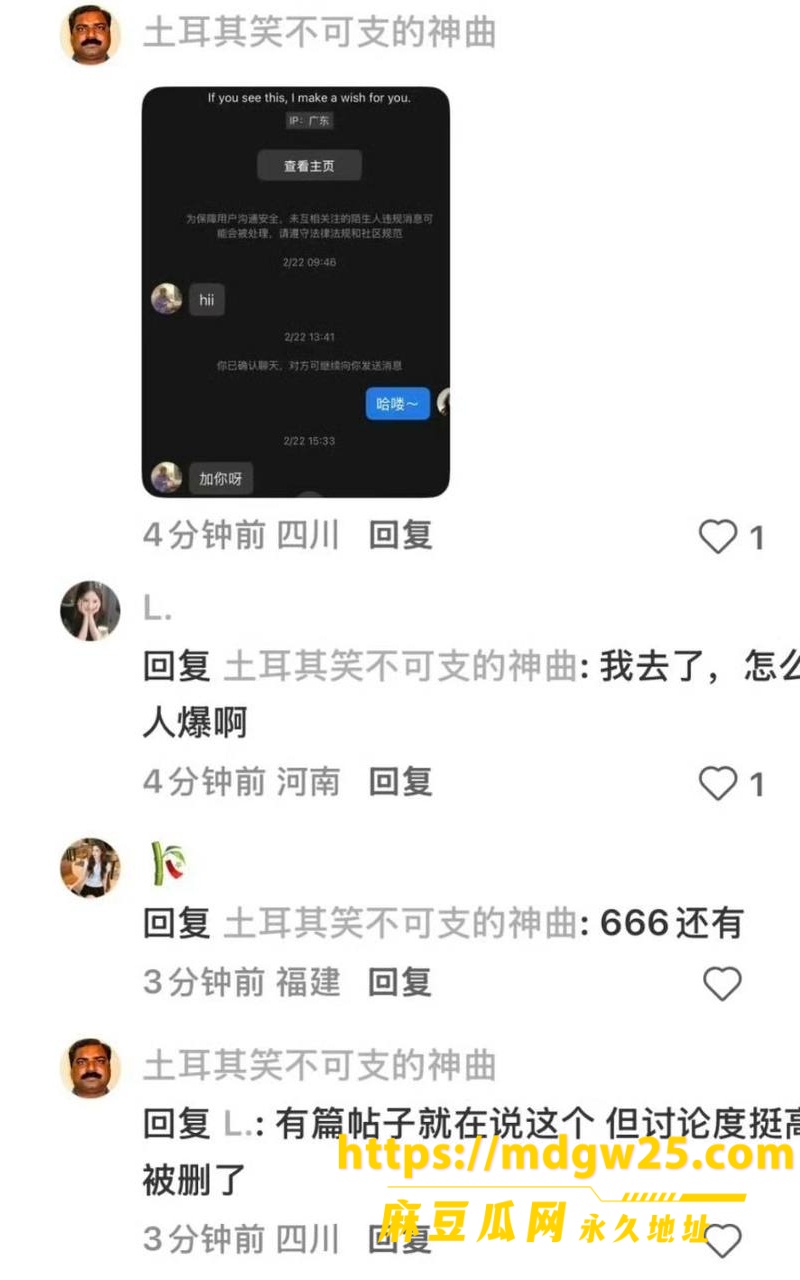
Task: Reply to the 666还有 comment from 福建
Action: [400, 982]
